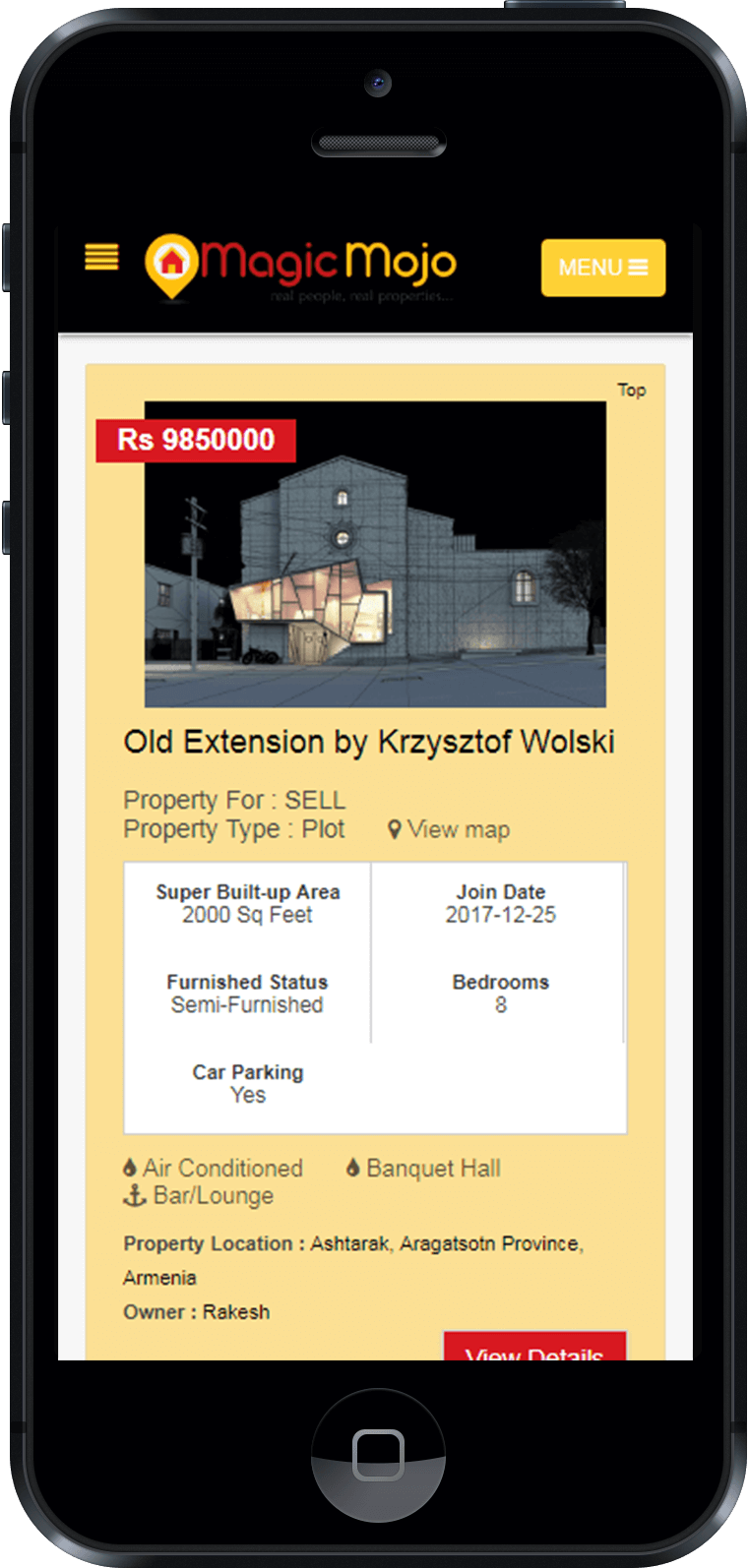This screenshot has width=749, height=1568.
Task: Open the yellow hamburger drawer icon
Action: click(x=101, y=258)
